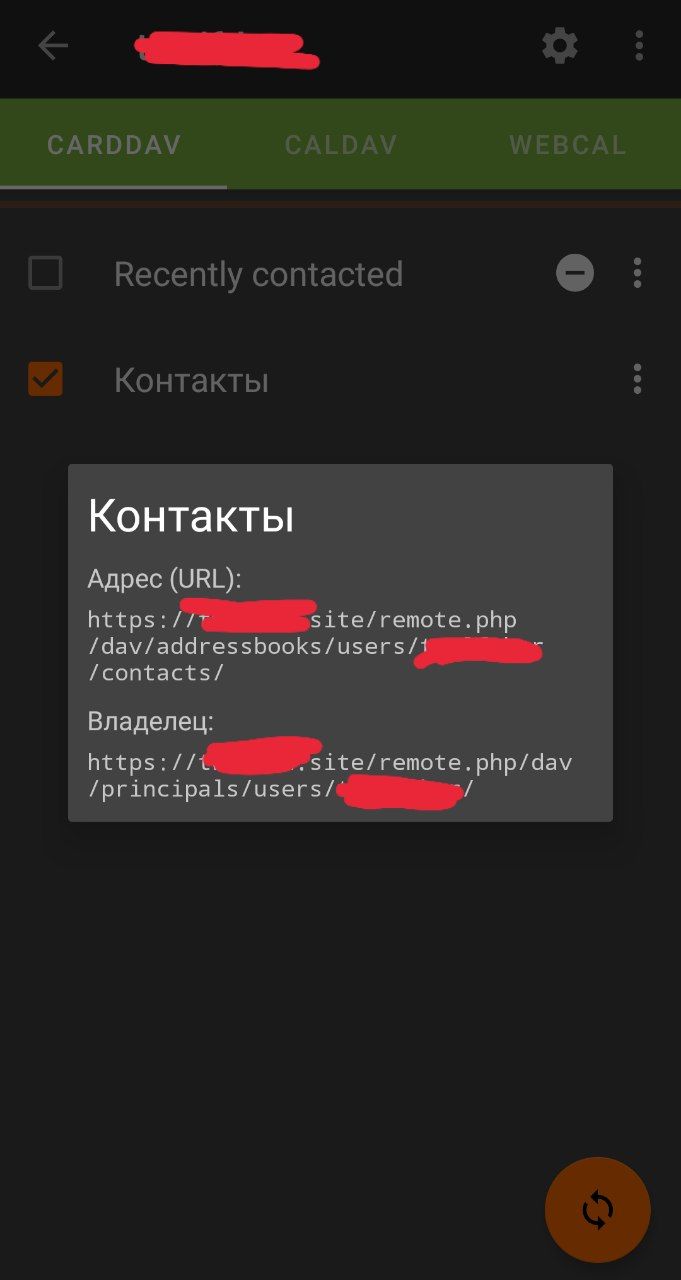The height and width of the screenshot is (1280, 681).
Task: Check the Recently contacted checkbox
Action: [45, 273]
